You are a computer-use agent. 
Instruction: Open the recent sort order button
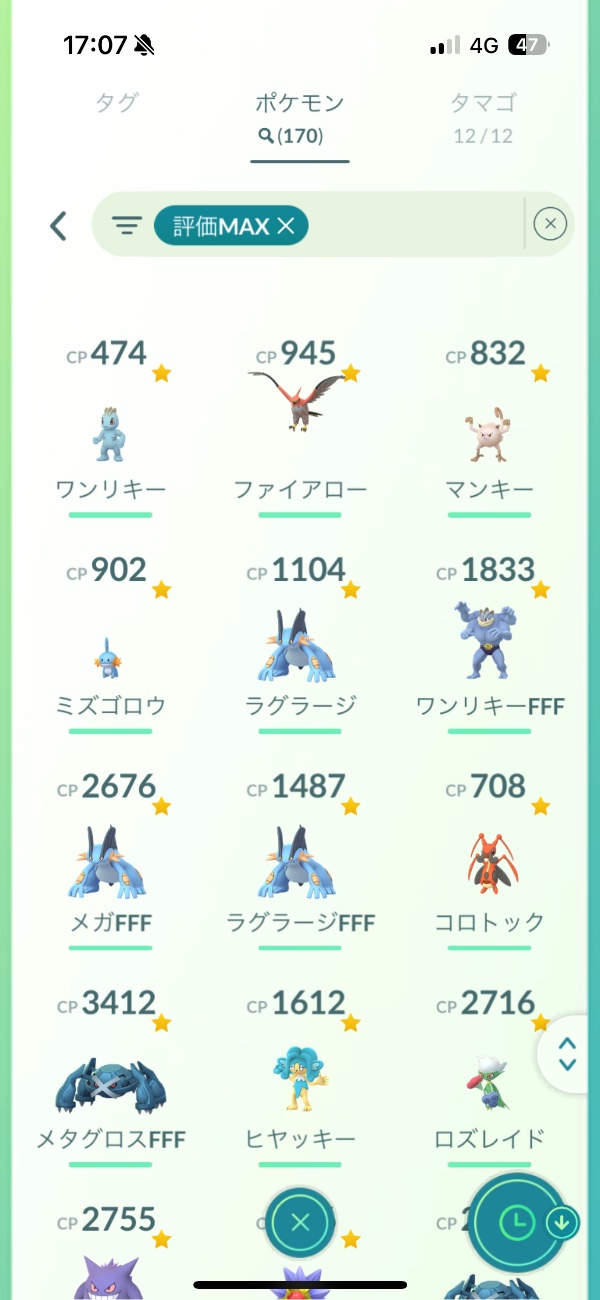(519, 1221)
